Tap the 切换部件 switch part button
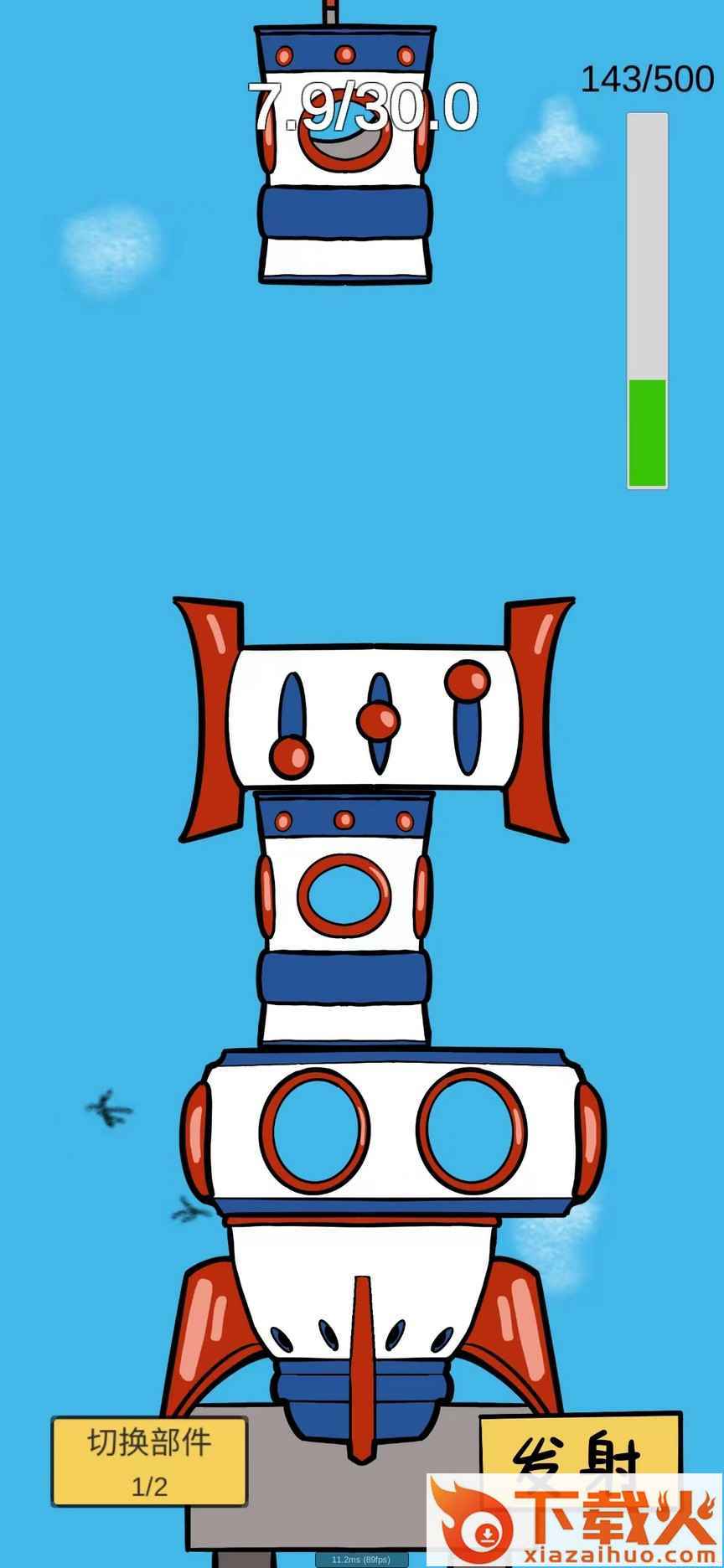This screenshot has height=1568, width=724. (149, 1461)
